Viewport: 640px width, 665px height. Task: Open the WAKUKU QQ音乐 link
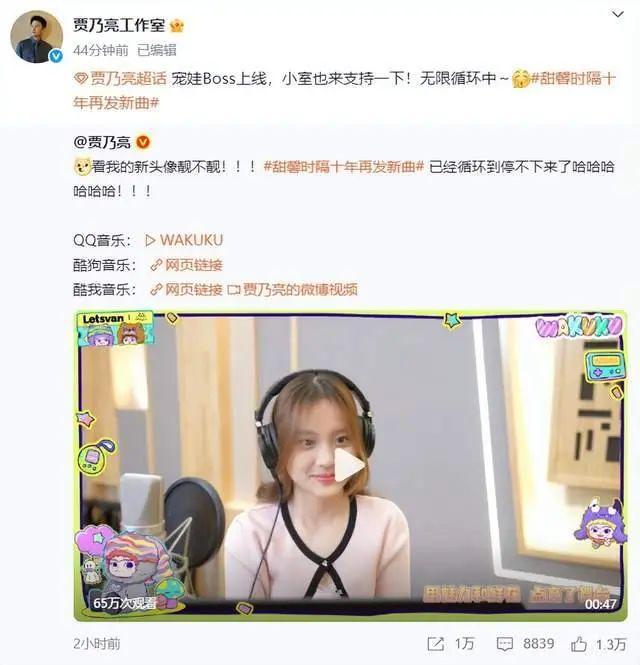(x=183, y=240)
